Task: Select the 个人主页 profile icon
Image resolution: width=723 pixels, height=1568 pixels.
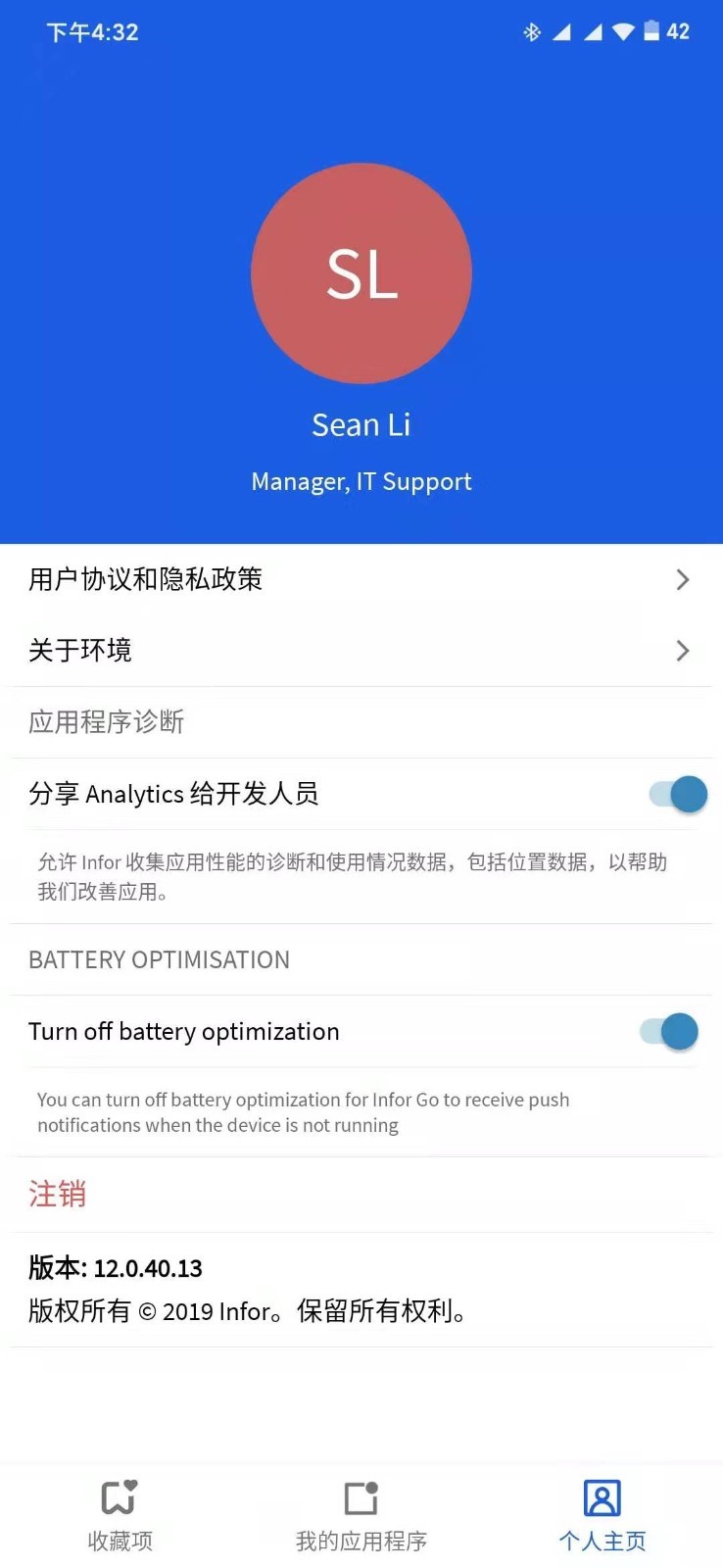Action: point(602,1497)
